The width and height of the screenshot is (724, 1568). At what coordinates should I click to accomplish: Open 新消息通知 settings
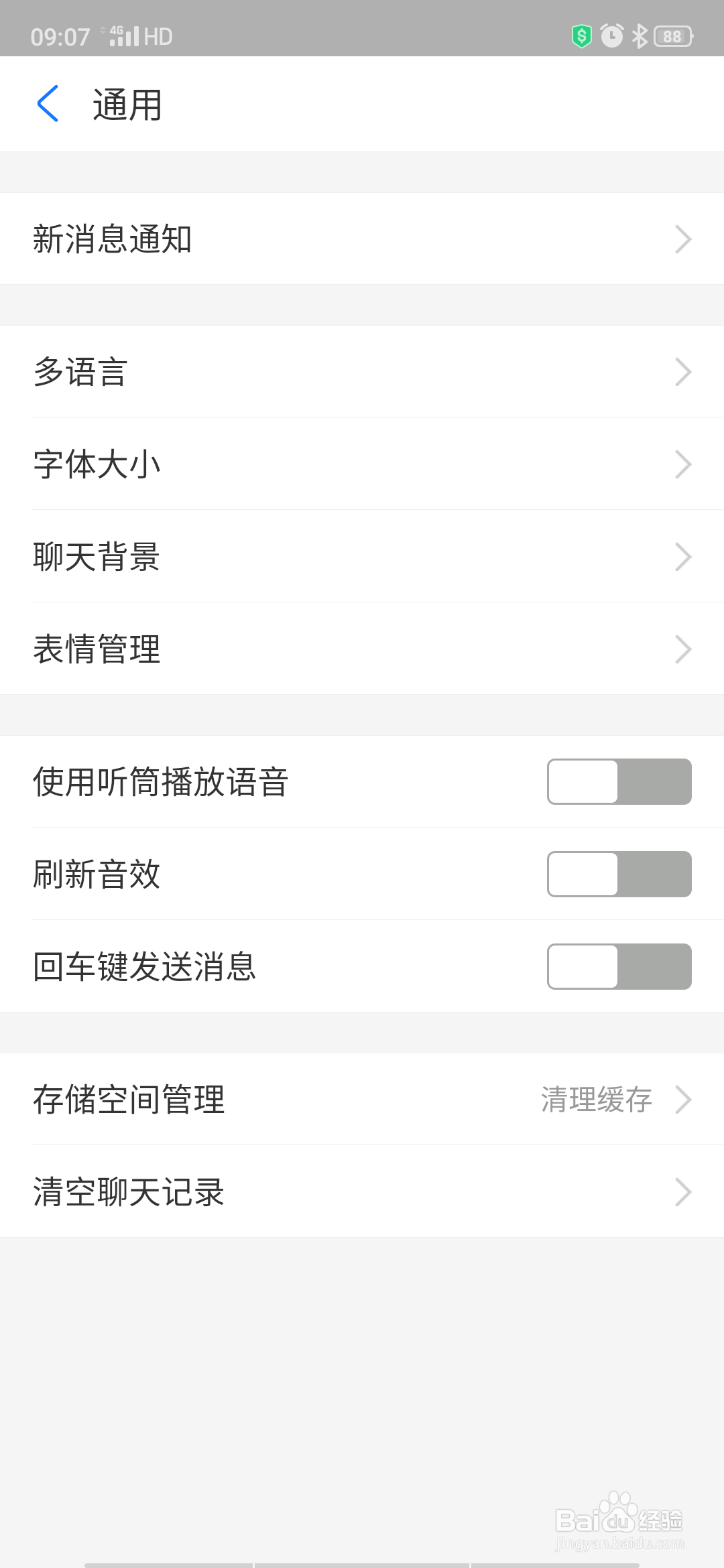[362, 239]
